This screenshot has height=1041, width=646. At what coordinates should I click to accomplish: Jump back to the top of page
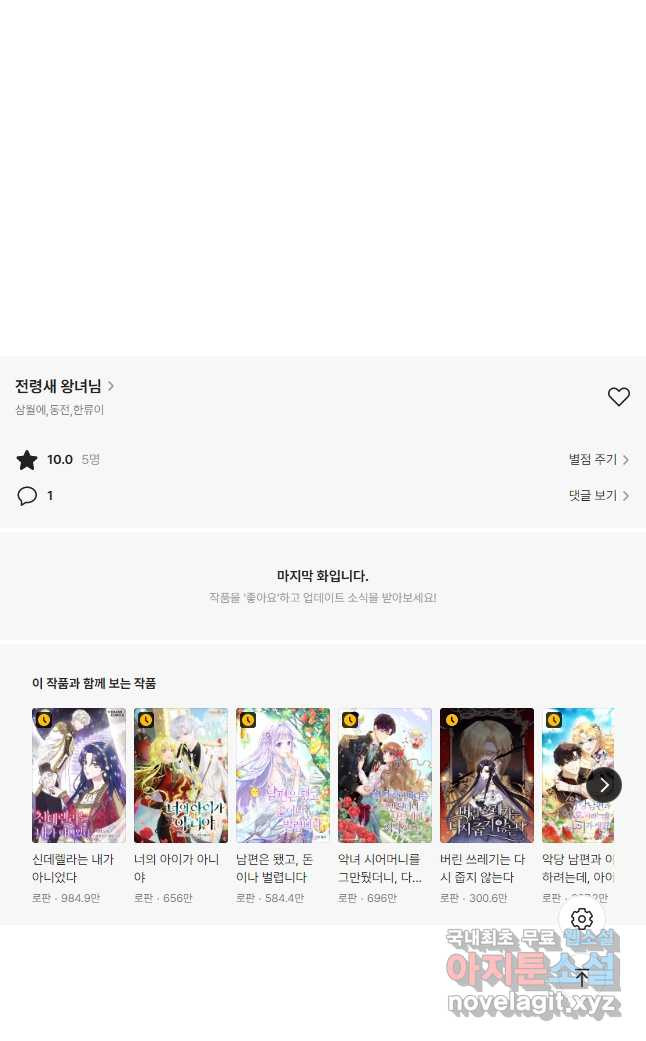point(582,977)
